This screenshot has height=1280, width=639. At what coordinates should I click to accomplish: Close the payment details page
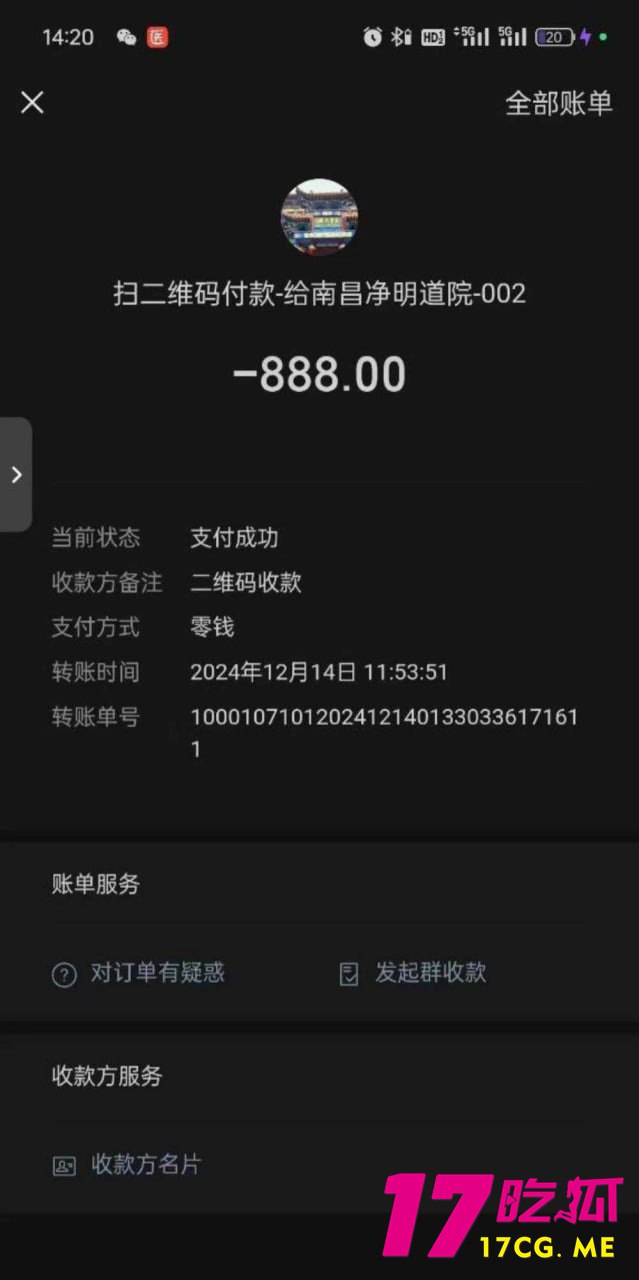pos(33,102)
